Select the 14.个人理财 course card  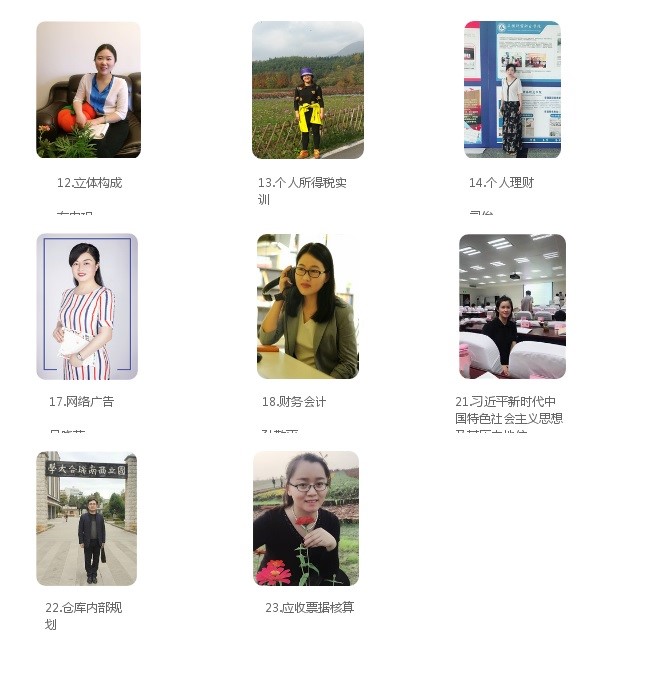coord(512,90)
